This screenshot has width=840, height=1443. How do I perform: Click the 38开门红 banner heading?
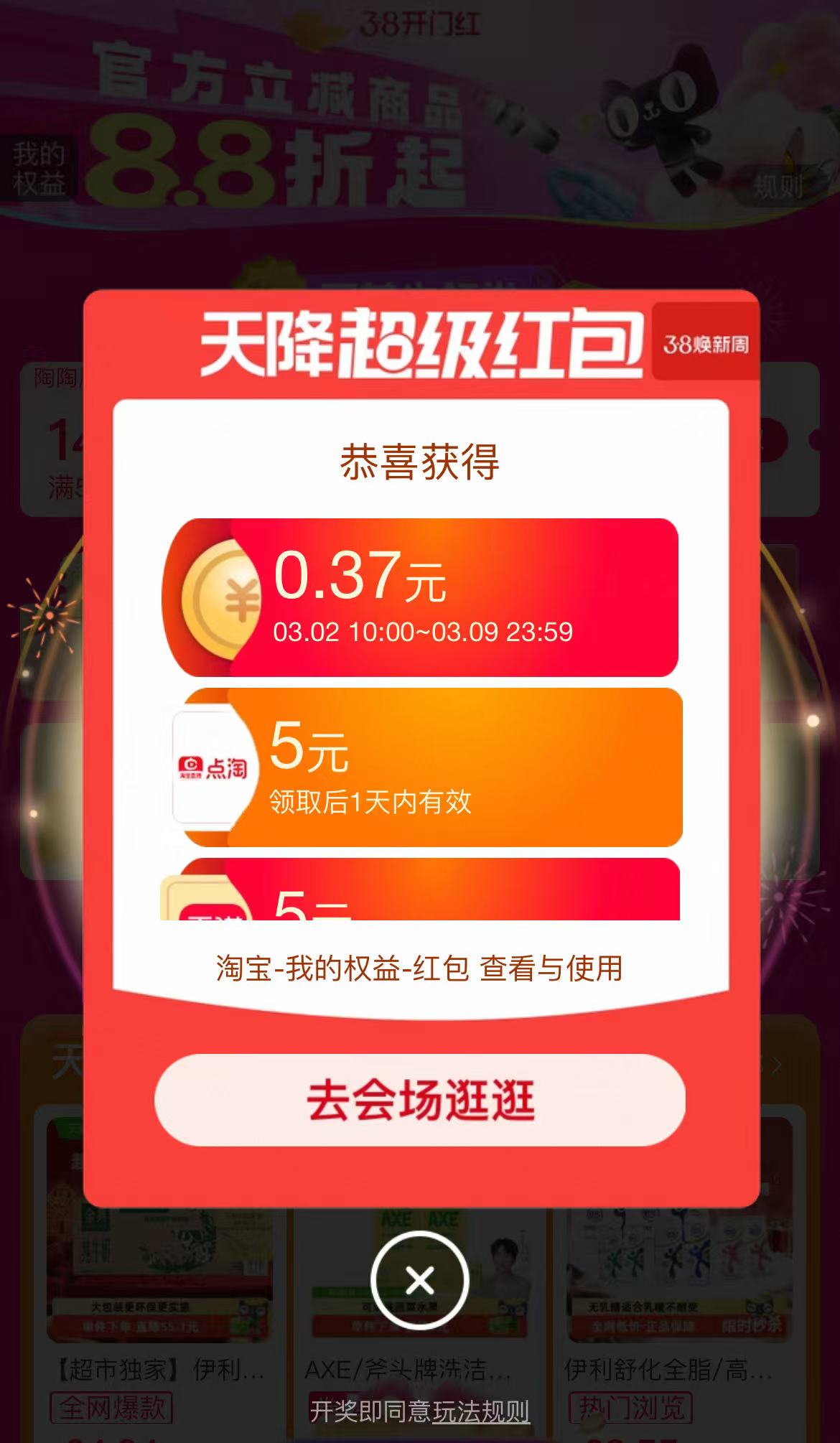coord(420,22)
